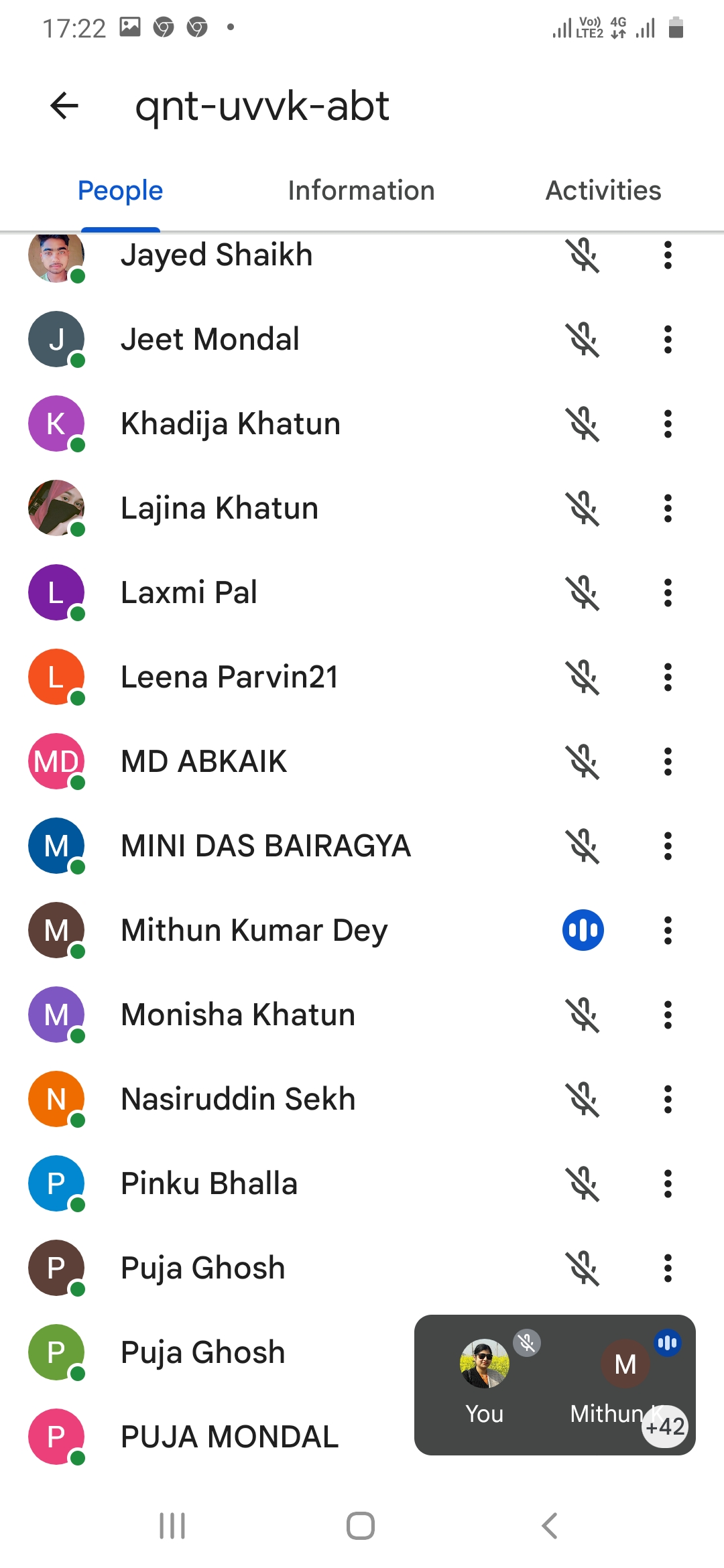Image resolution: width=724 pixels, height=1568 pixels.
Task: Open options for Monisha Khatun
Action: [667, 1015]
